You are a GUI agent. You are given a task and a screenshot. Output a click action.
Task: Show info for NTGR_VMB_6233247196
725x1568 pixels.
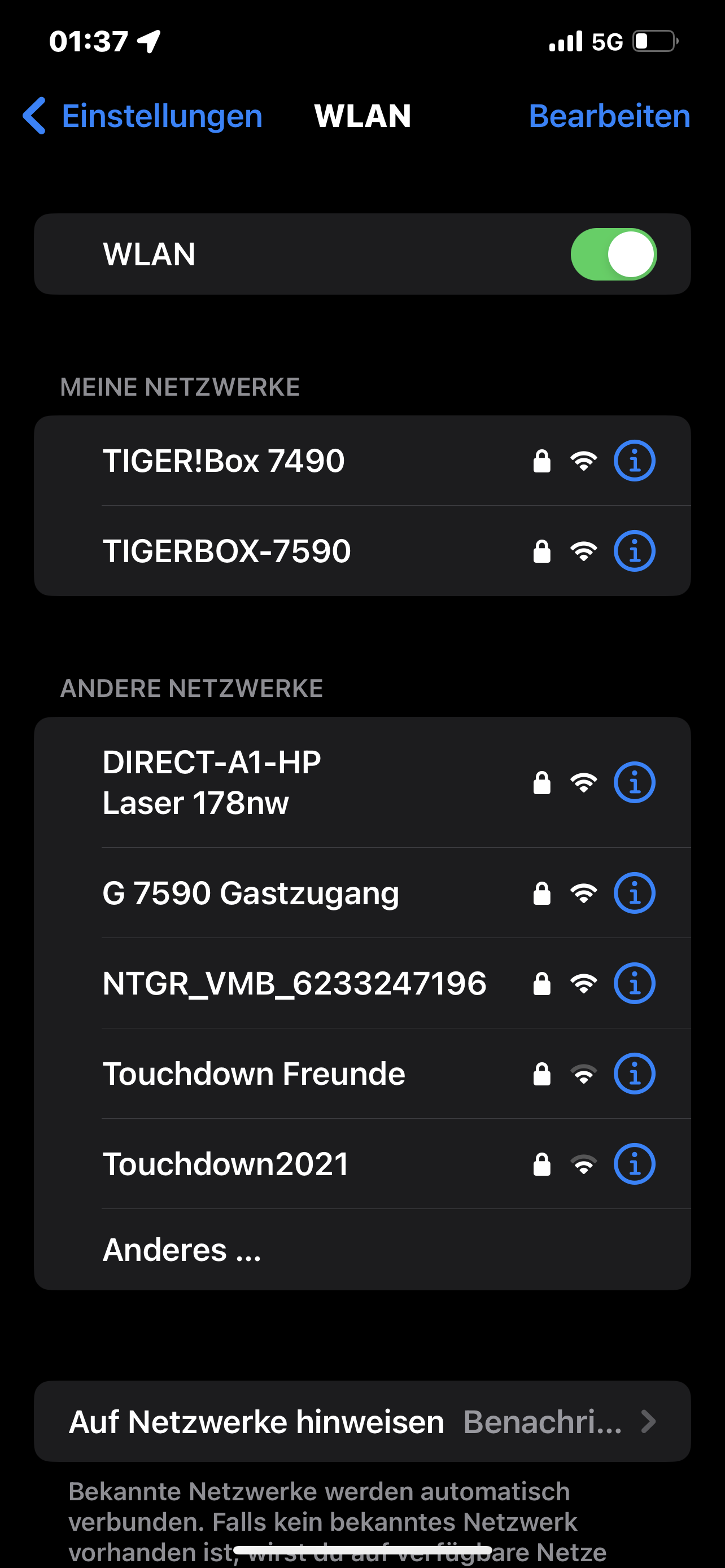coord(634,983)
